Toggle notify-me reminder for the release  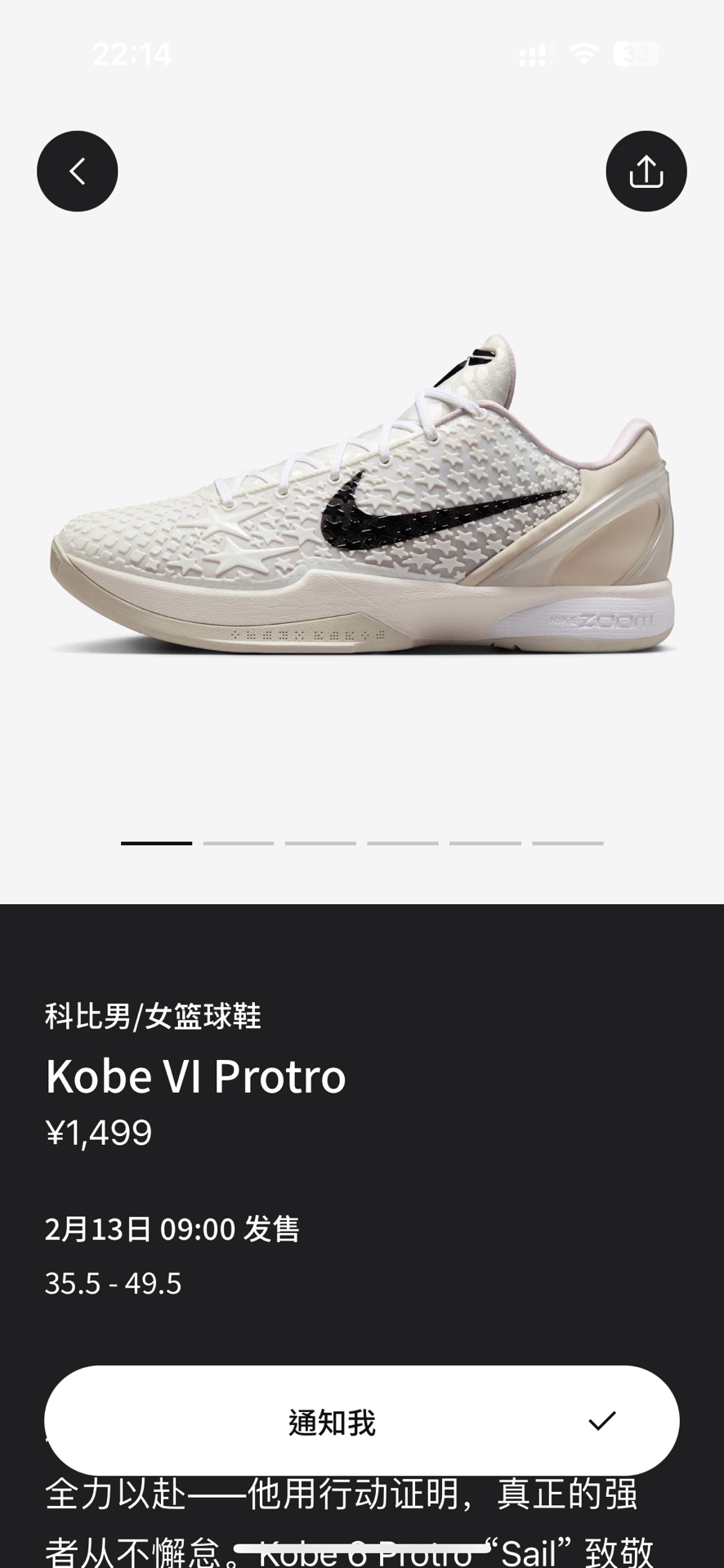point(333,1420)
